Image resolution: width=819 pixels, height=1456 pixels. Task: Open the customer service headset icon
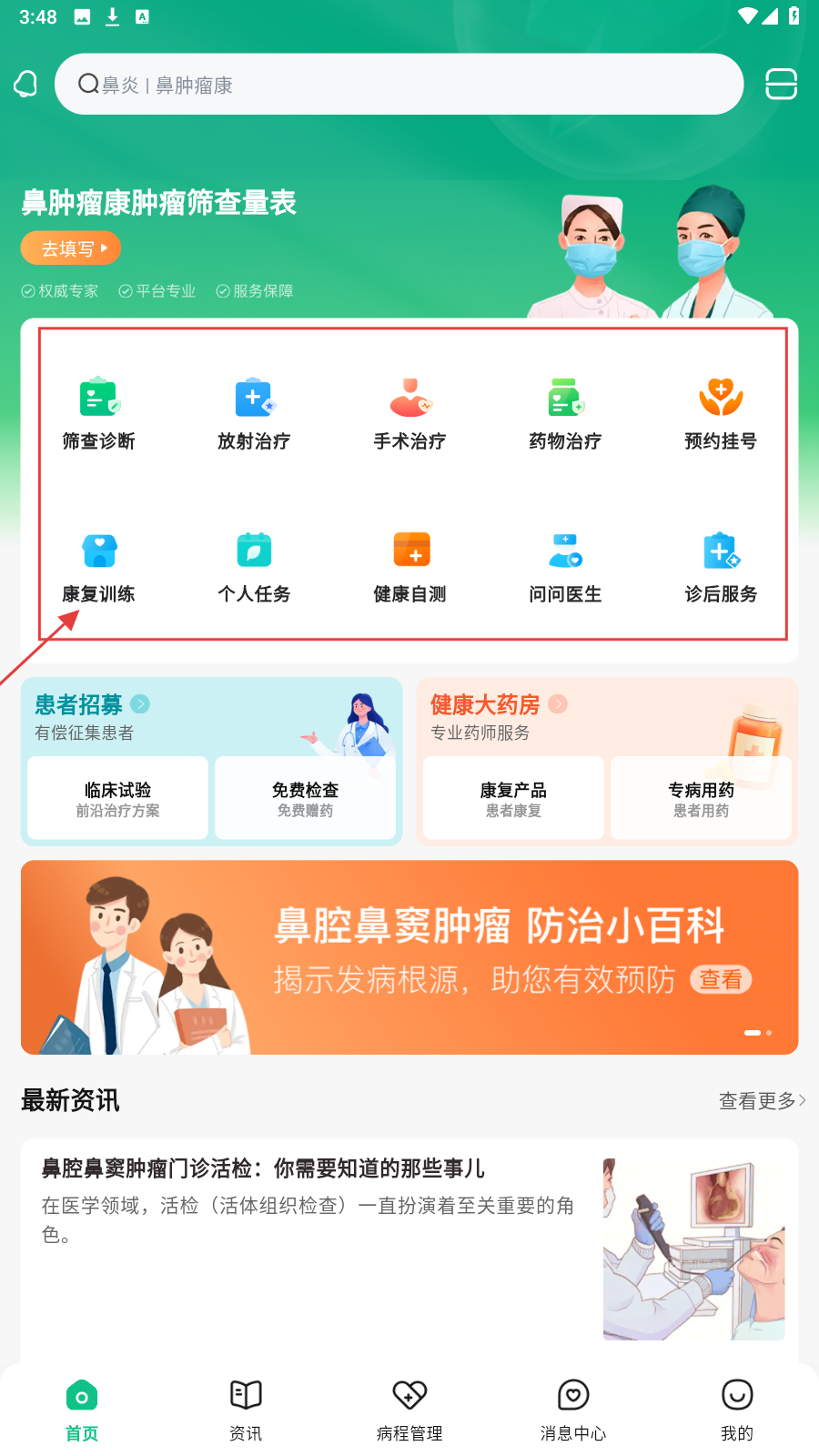pos(25,85)
